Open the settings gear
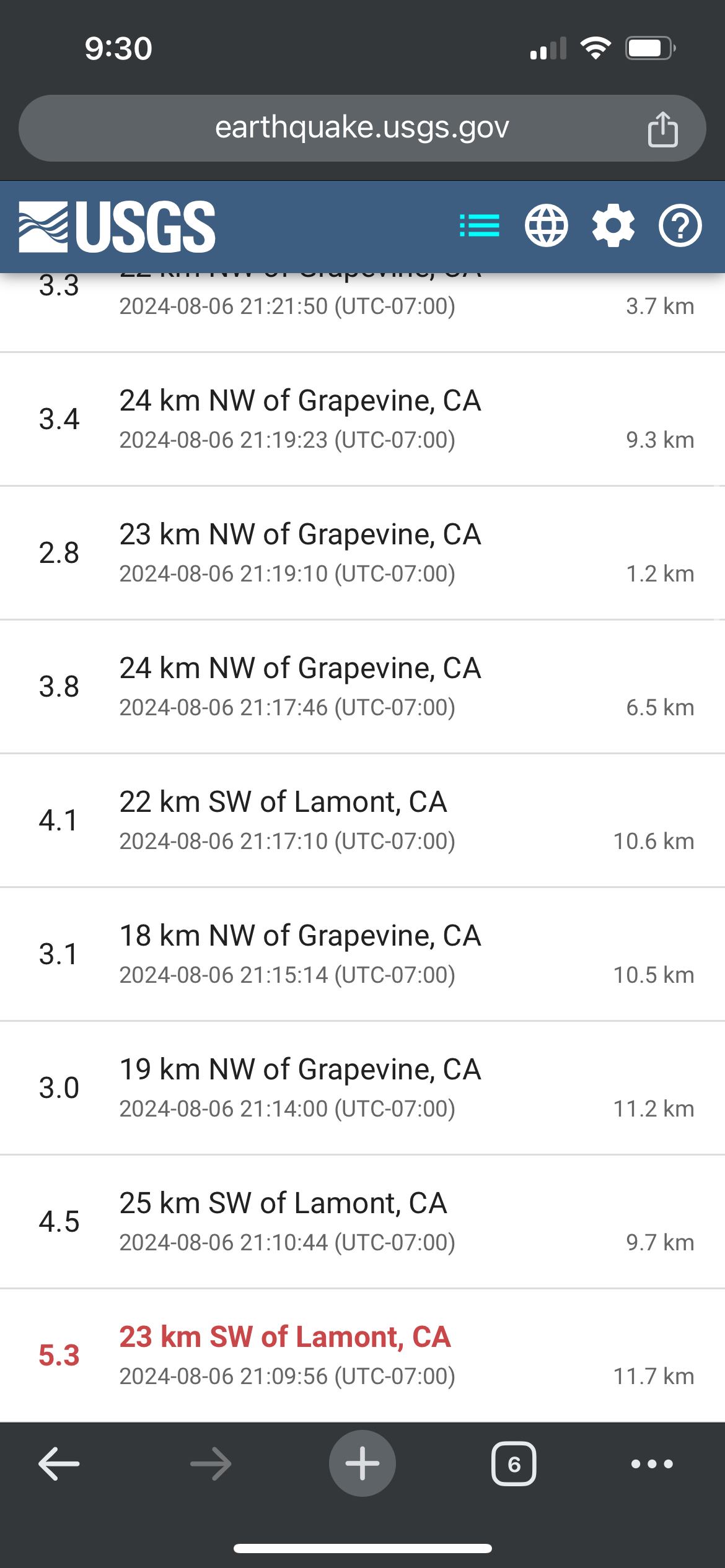 [613, 226]
